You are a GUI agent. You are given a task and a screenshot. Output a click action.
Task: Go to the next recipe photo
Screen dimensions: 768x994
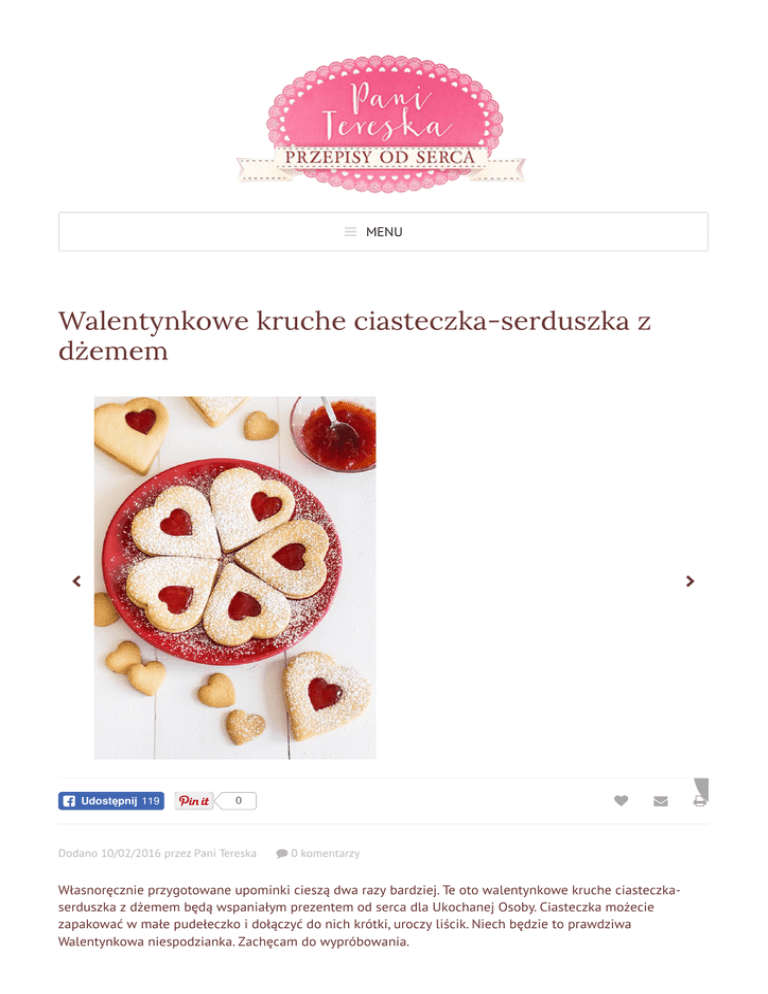[690, 581]
